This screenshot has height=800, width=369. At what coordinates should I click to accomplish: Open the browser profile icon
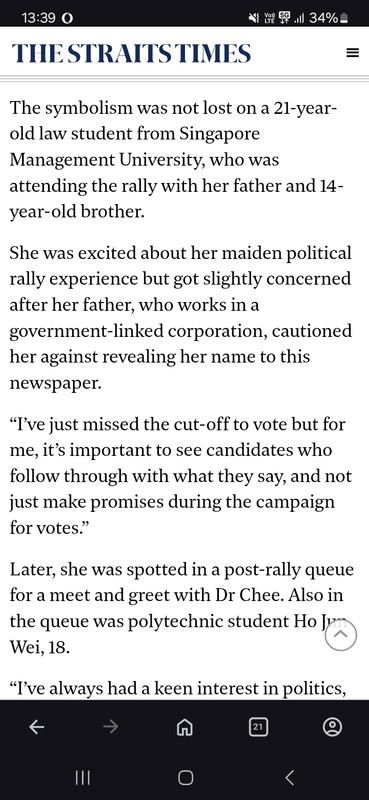click(x=332, y=727)
